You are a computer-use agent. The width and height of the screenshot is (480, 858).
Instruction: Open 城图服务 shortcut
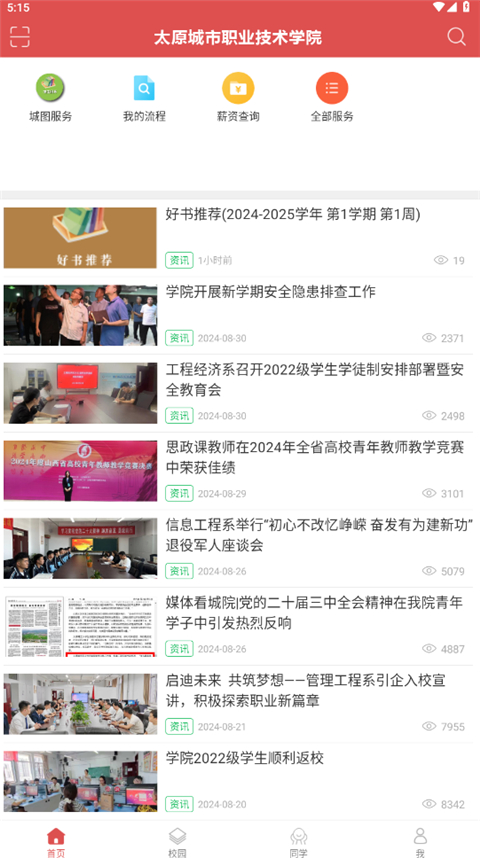coord(50,97)
